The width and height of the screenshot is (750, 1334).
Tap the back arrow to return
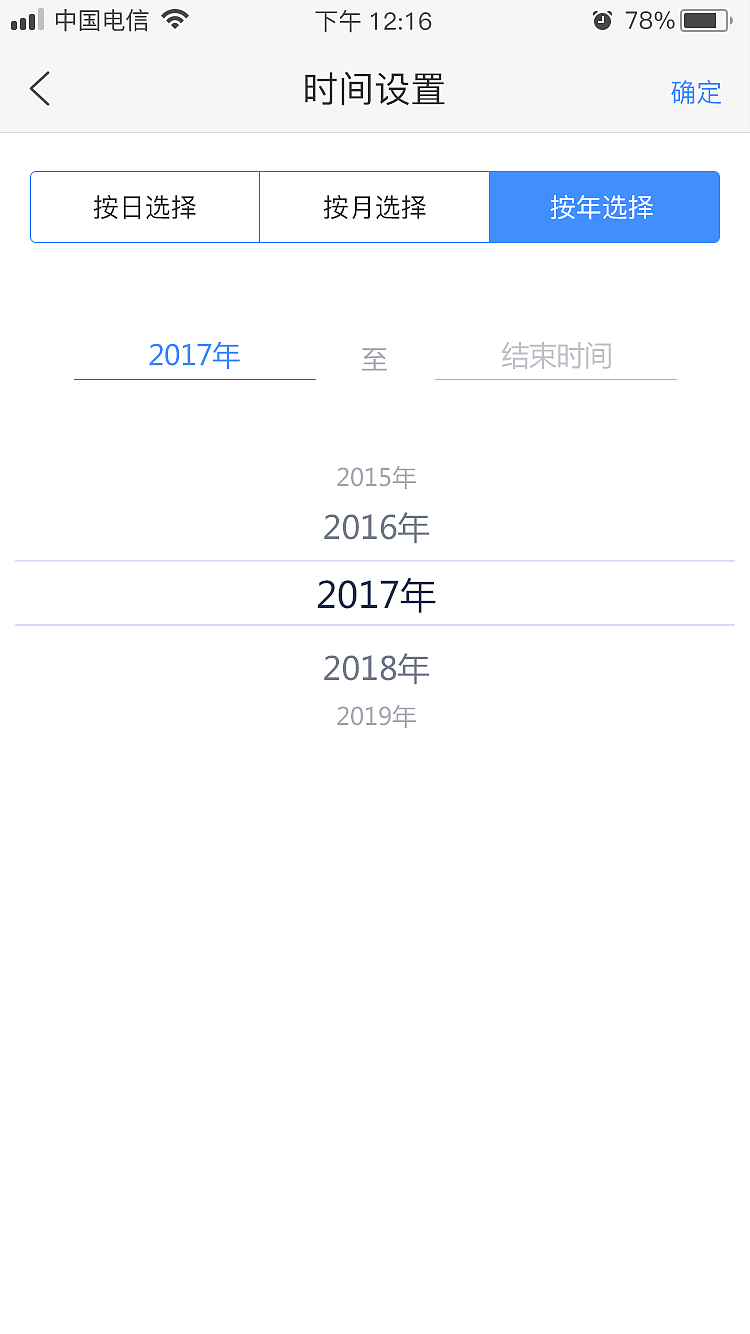(x=40, y=88)
